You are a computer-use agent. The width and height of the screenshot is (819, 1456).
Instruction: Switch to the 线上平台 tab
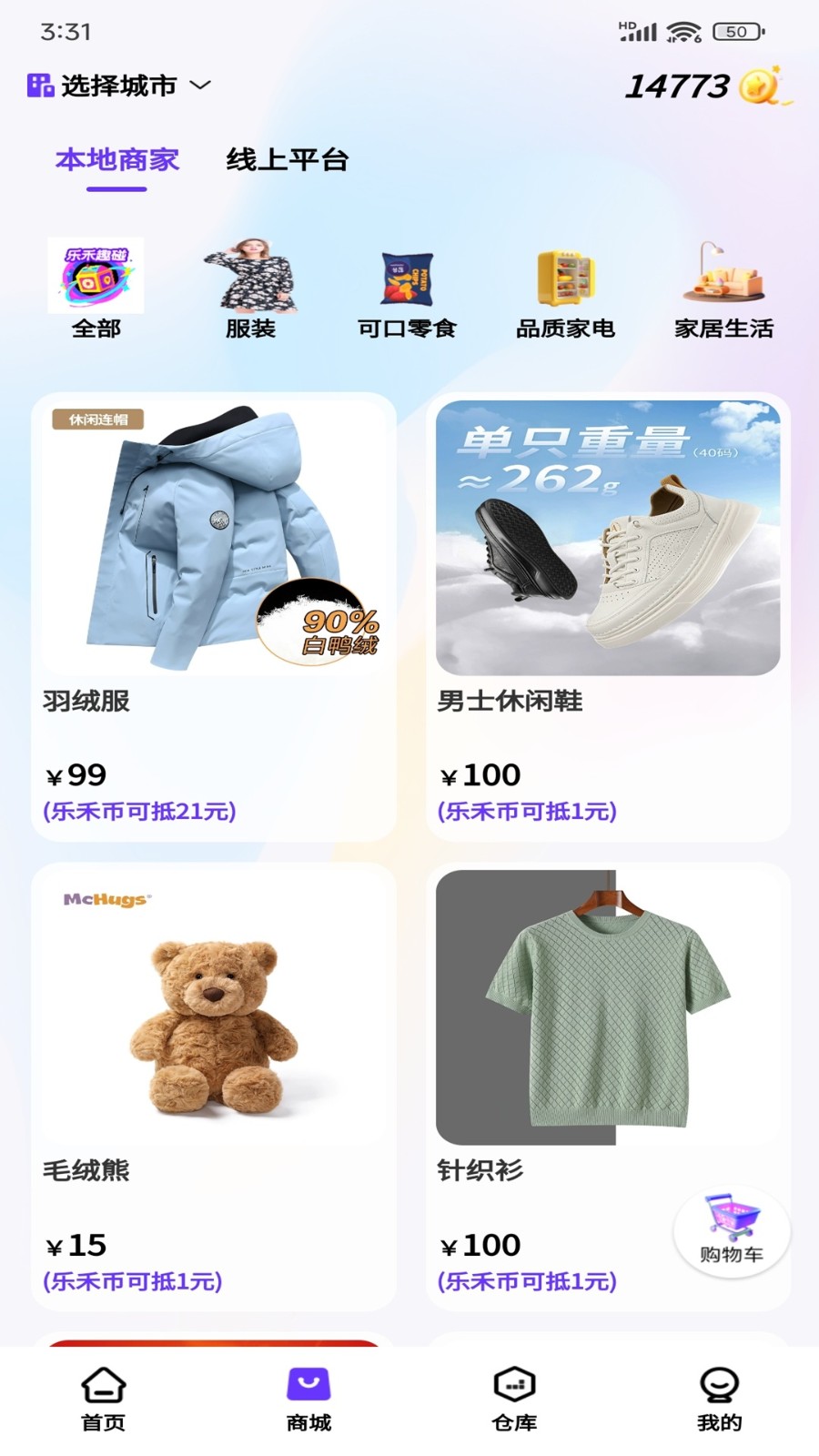288,160
